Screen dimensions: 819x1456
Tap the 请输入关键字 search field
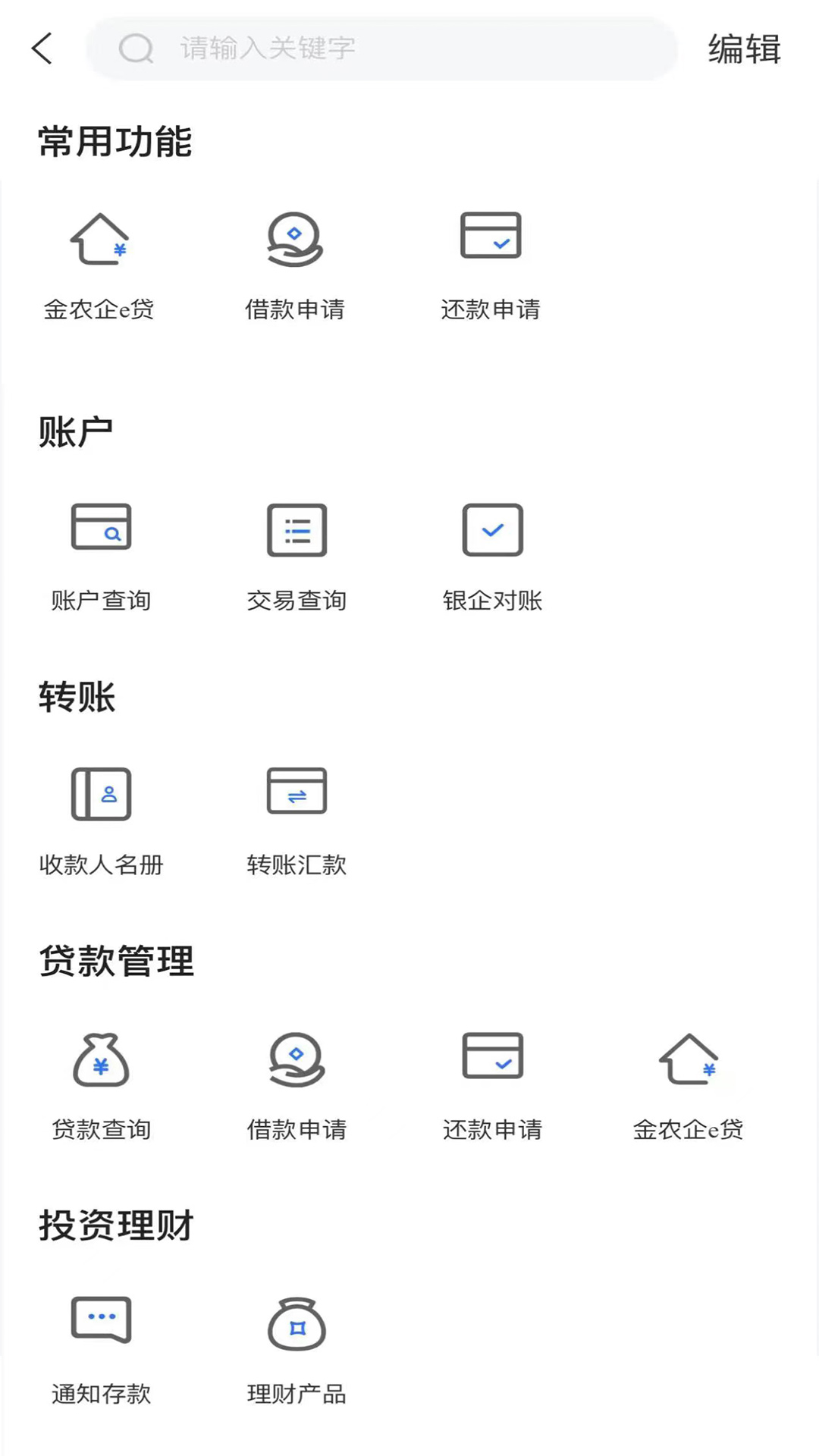click(382, 49)
